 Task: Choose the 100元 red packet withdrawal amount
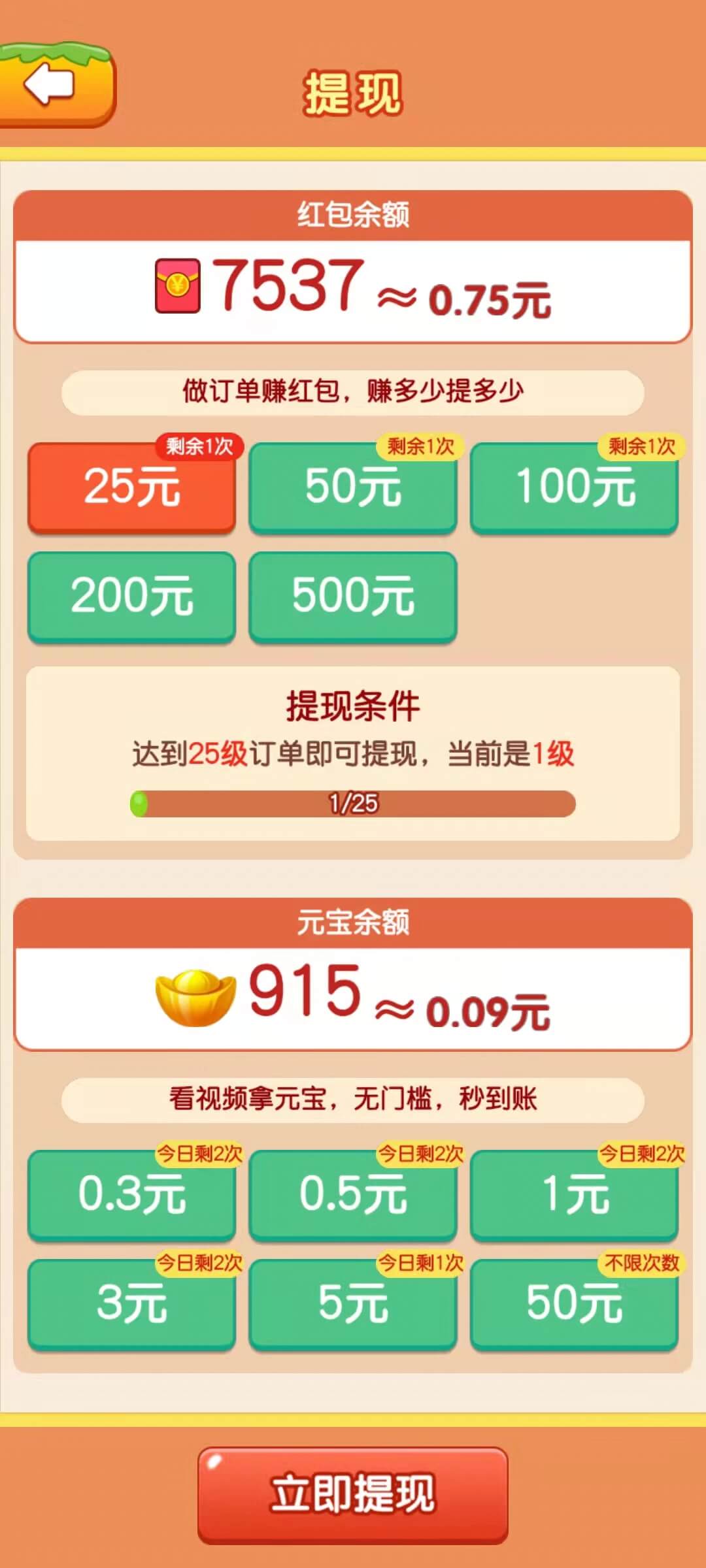point(574,488)
